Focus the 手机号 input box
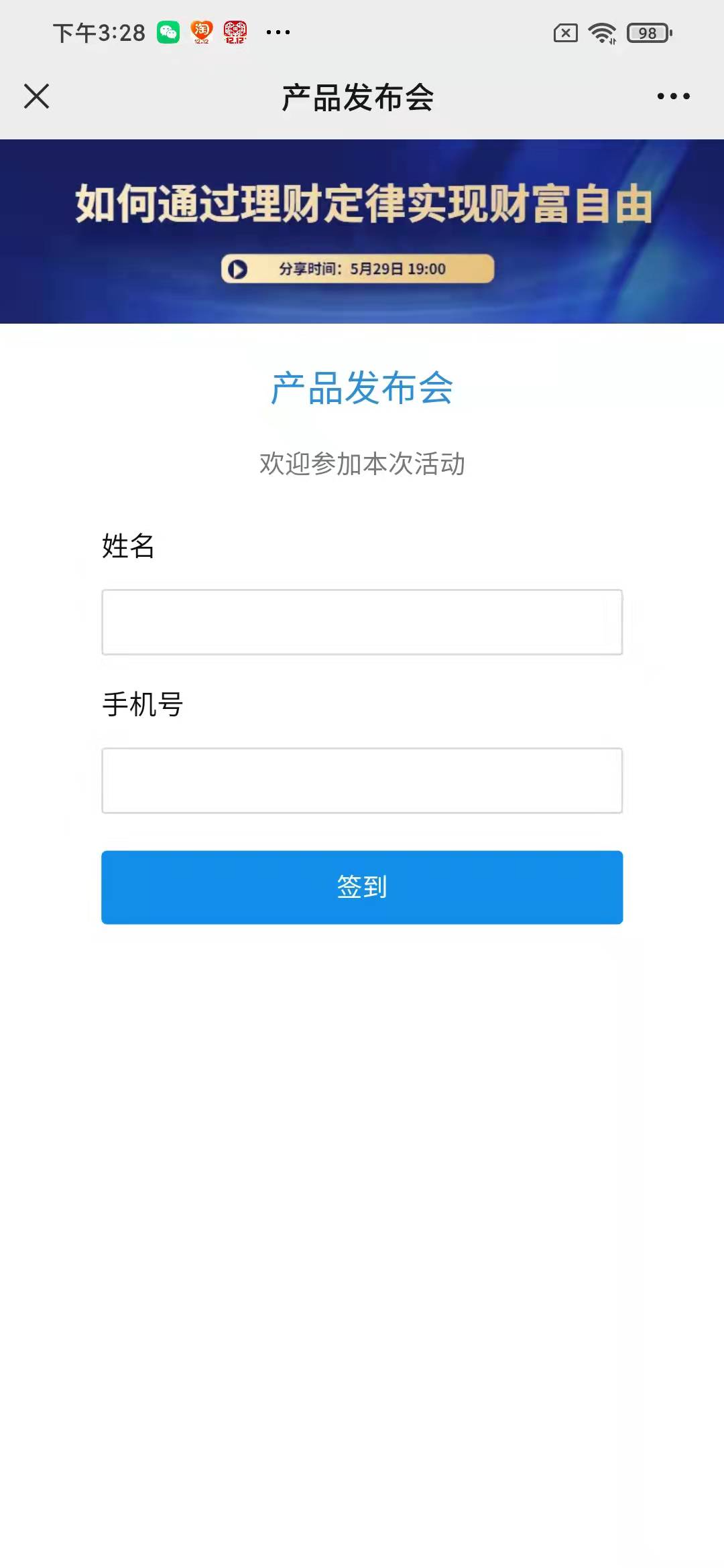Viewport: 724px width, 1568px height. [x=362, y=781]
